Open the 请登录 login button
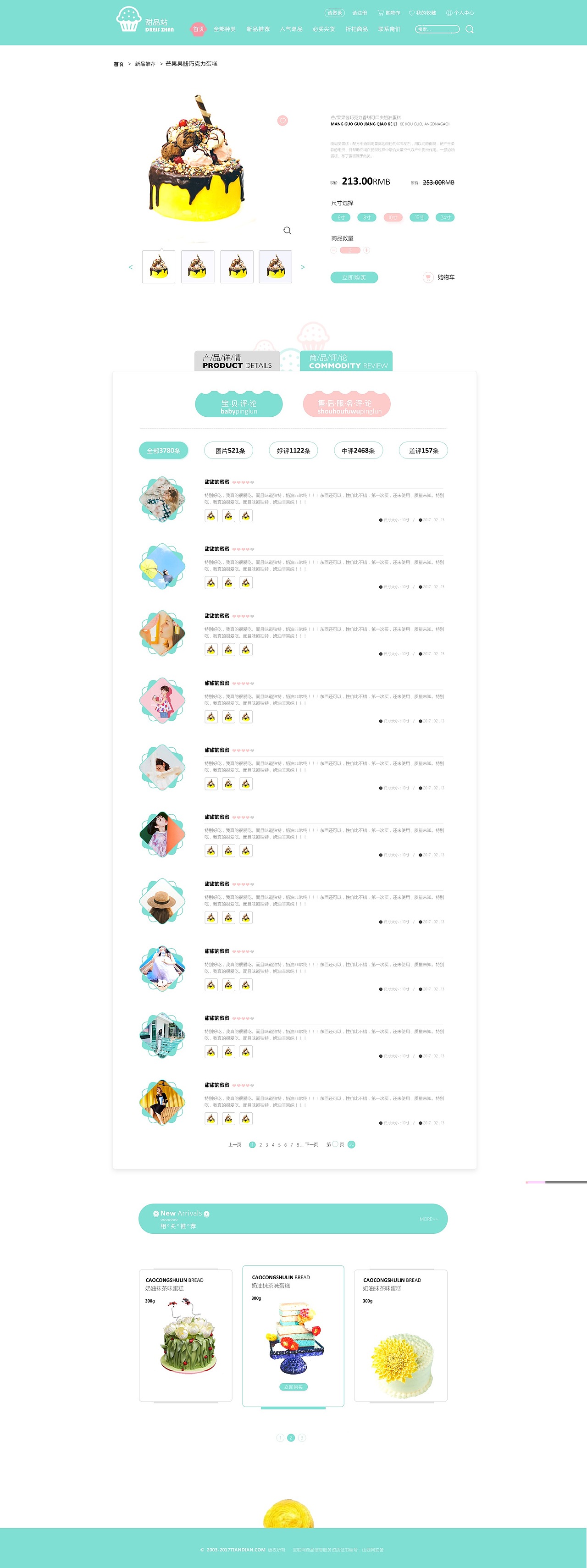The image size is (587, 1568). point(334,13)
